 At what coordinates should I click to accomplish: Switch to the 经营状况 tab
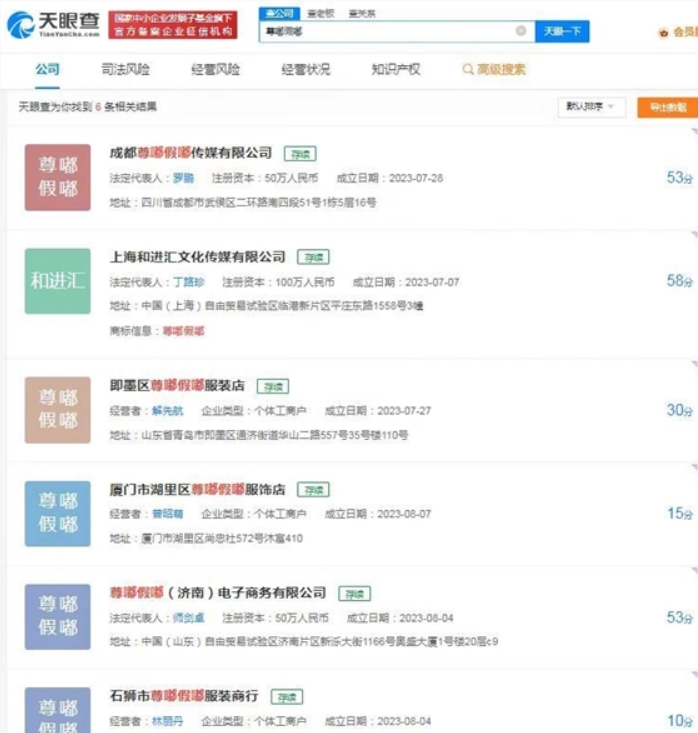[305, 70]
